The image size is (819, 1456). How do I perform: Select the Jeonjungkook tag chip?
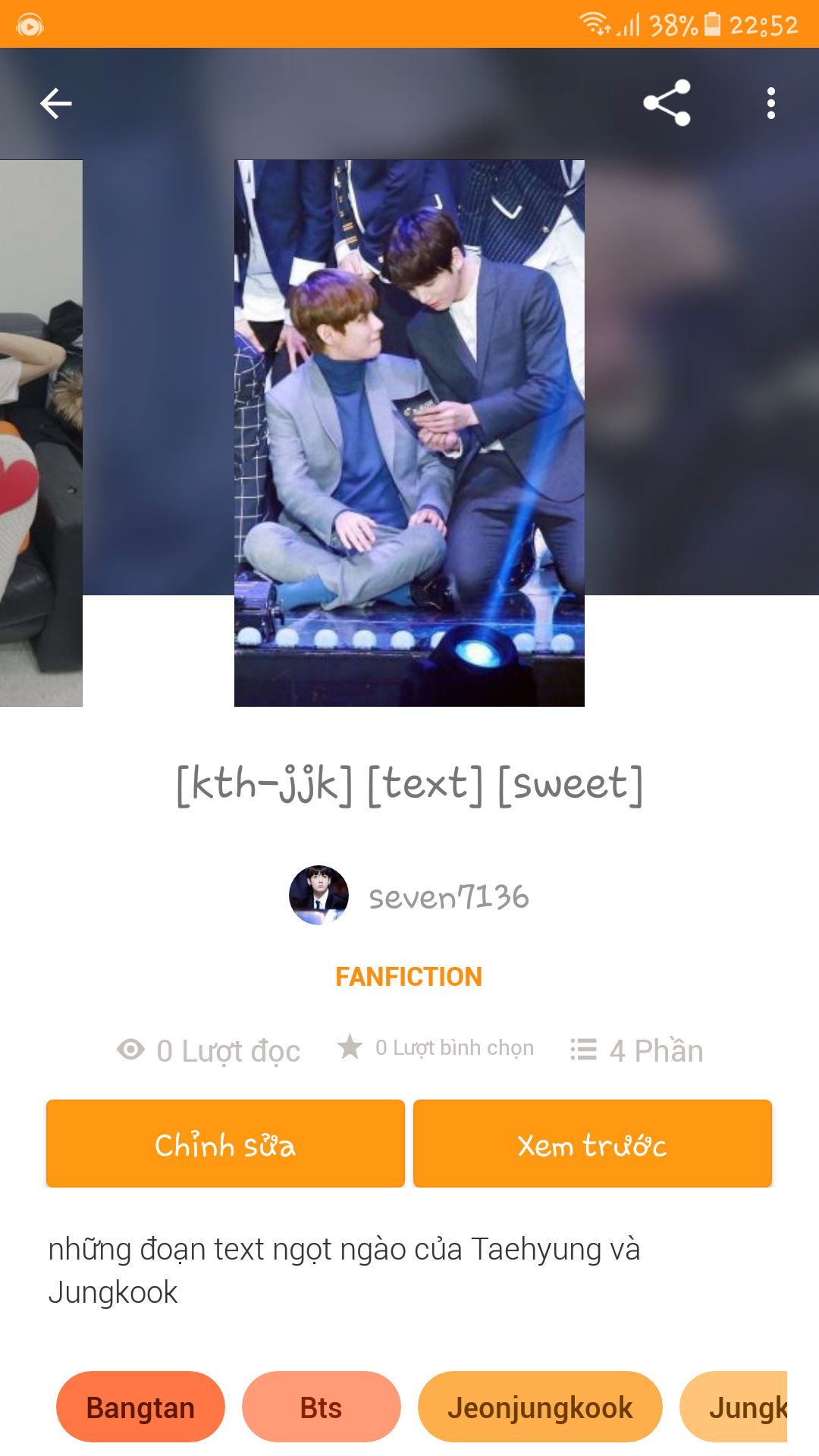540,1407
